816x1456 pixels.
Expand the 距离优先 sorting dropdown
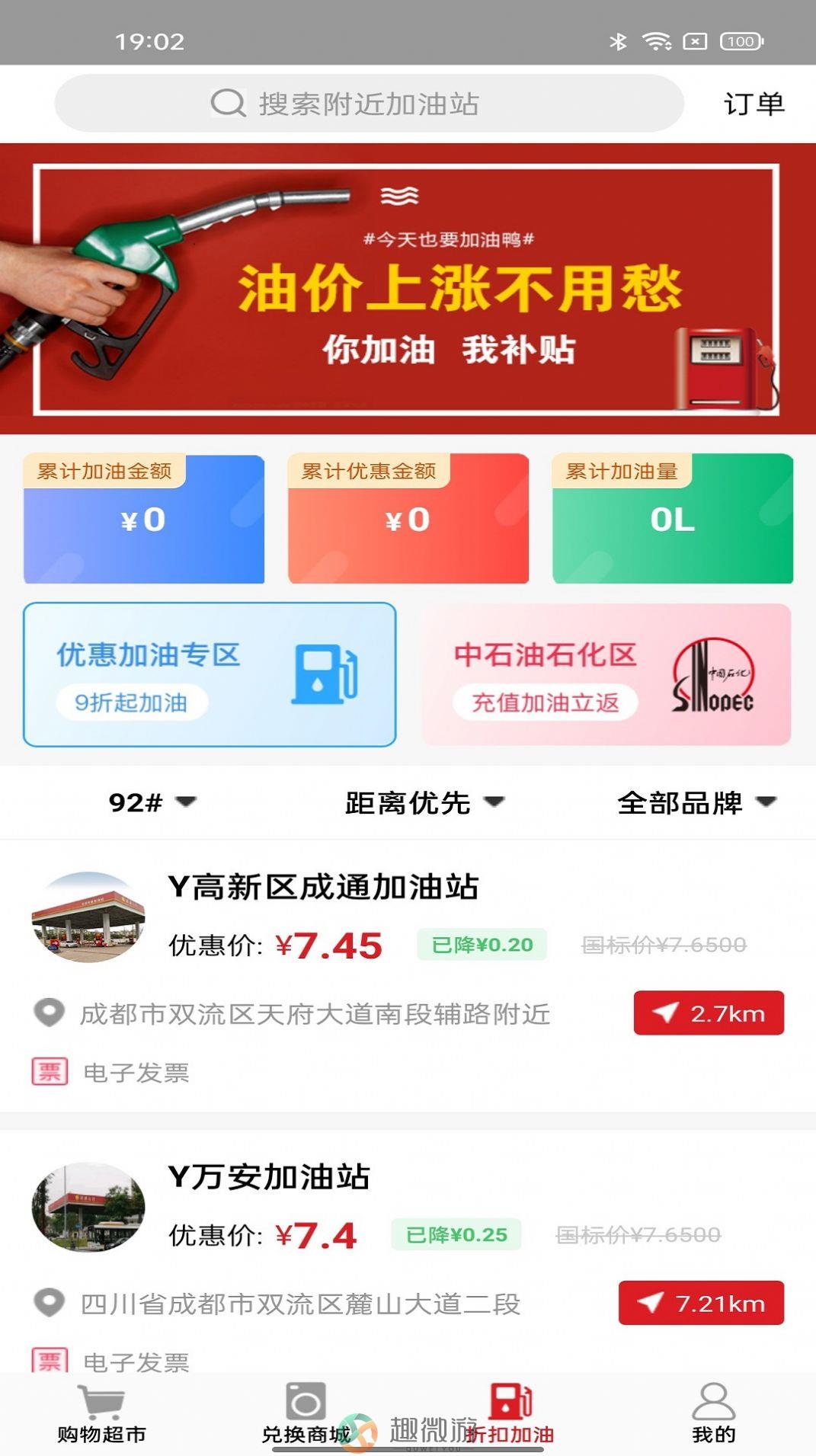[424, 802]
